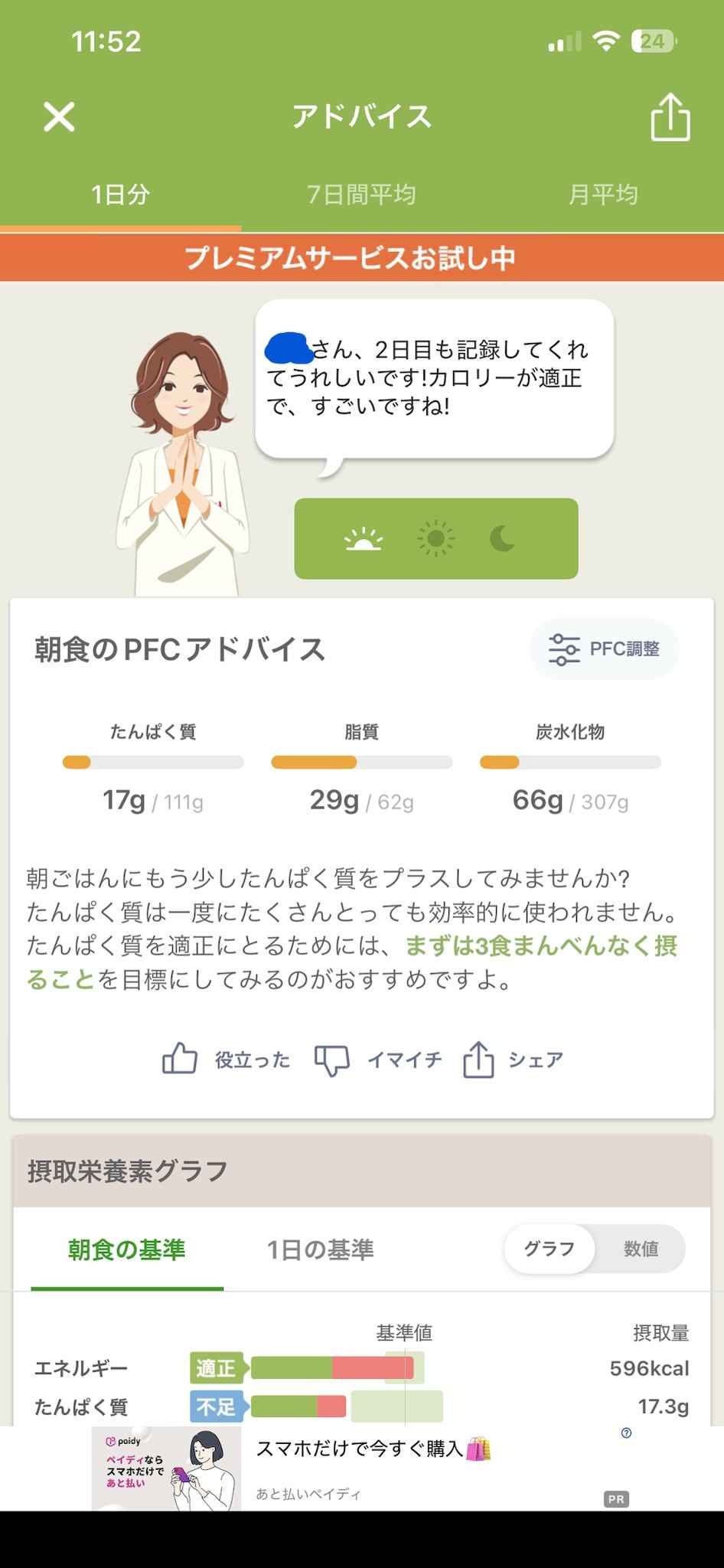Switch to the 1日分 tab

120,194
